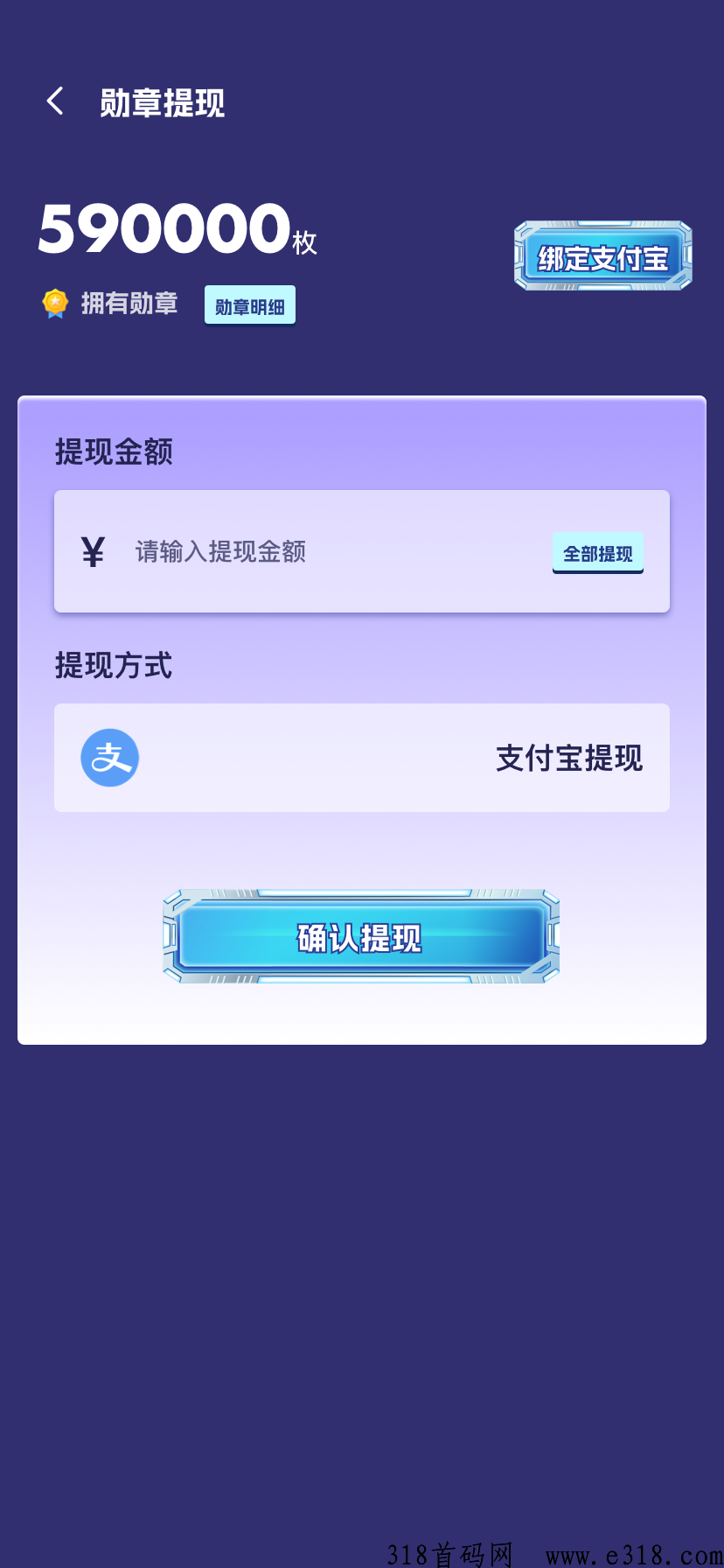Viewport: 724px width, 1568px height.
Task: Open 勋章明细 details
Action: 250,305
